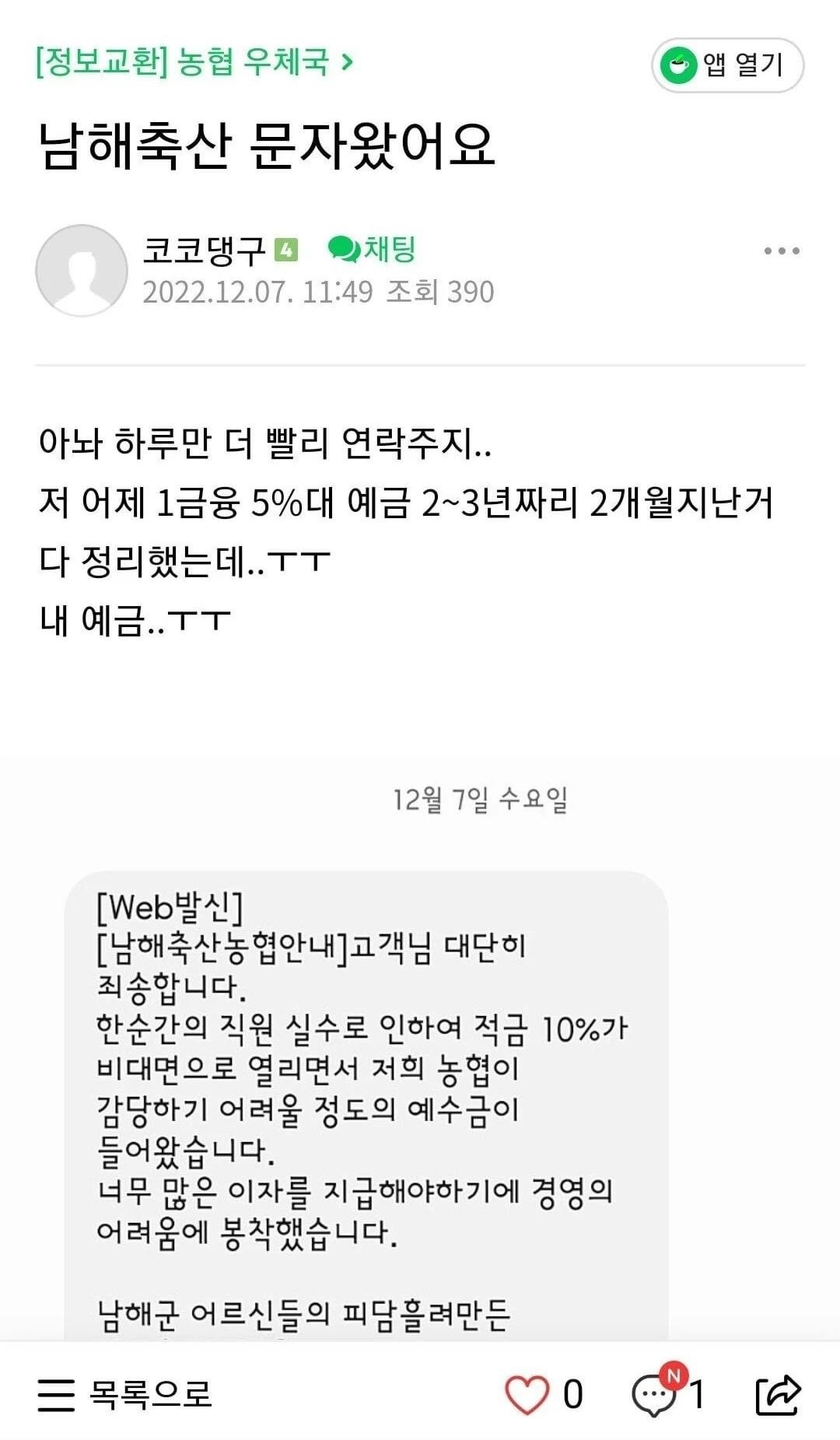Tap the level 4 badge beside 코코댕구
The width and height of the screenshot is (840, 1440).
click(287, 249)
